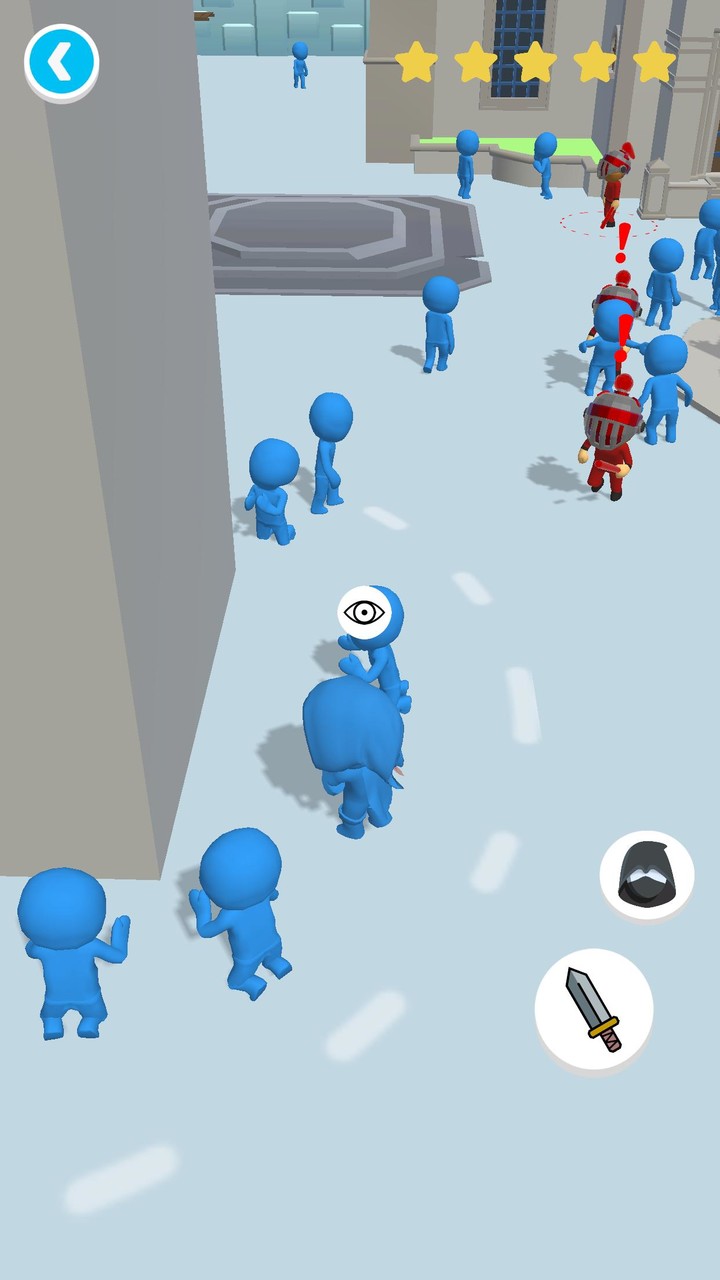Click the first golden star
Screen dimensions: 720x1280
[416, 63]
